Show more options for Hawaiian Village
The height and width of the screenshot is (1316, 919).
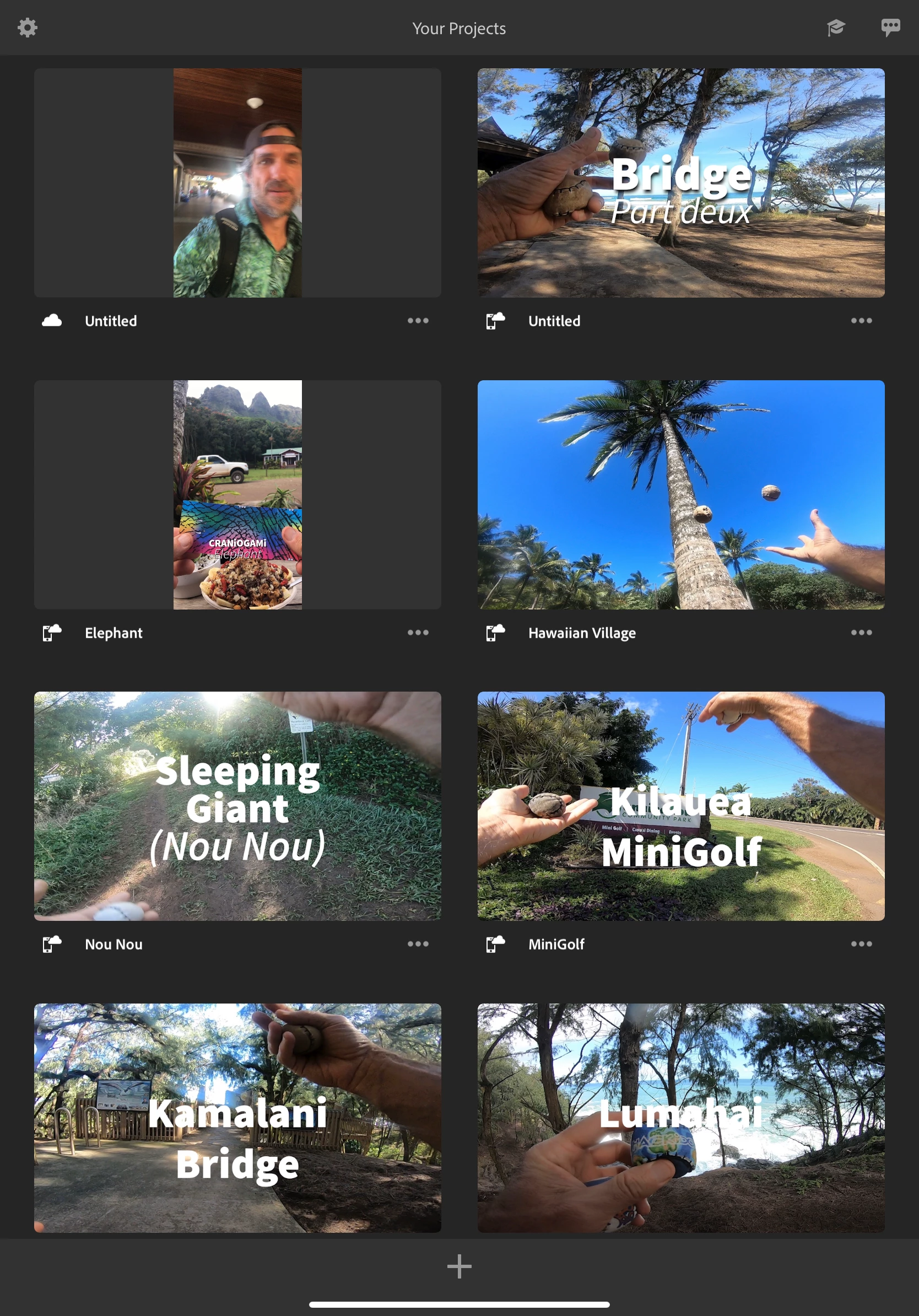861,633
